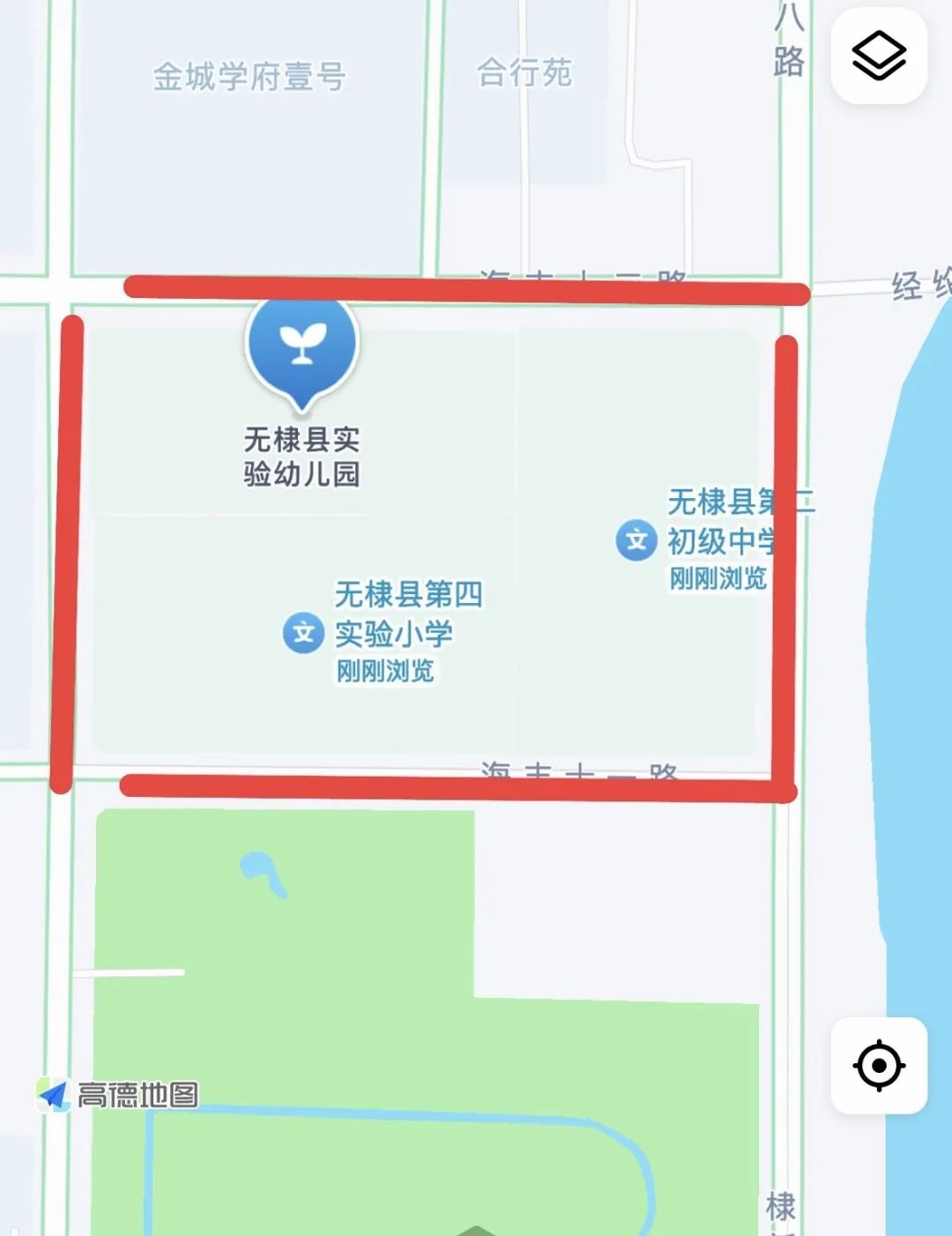Open the map layers button
The image size is (952, 1236).
(879, 56)
